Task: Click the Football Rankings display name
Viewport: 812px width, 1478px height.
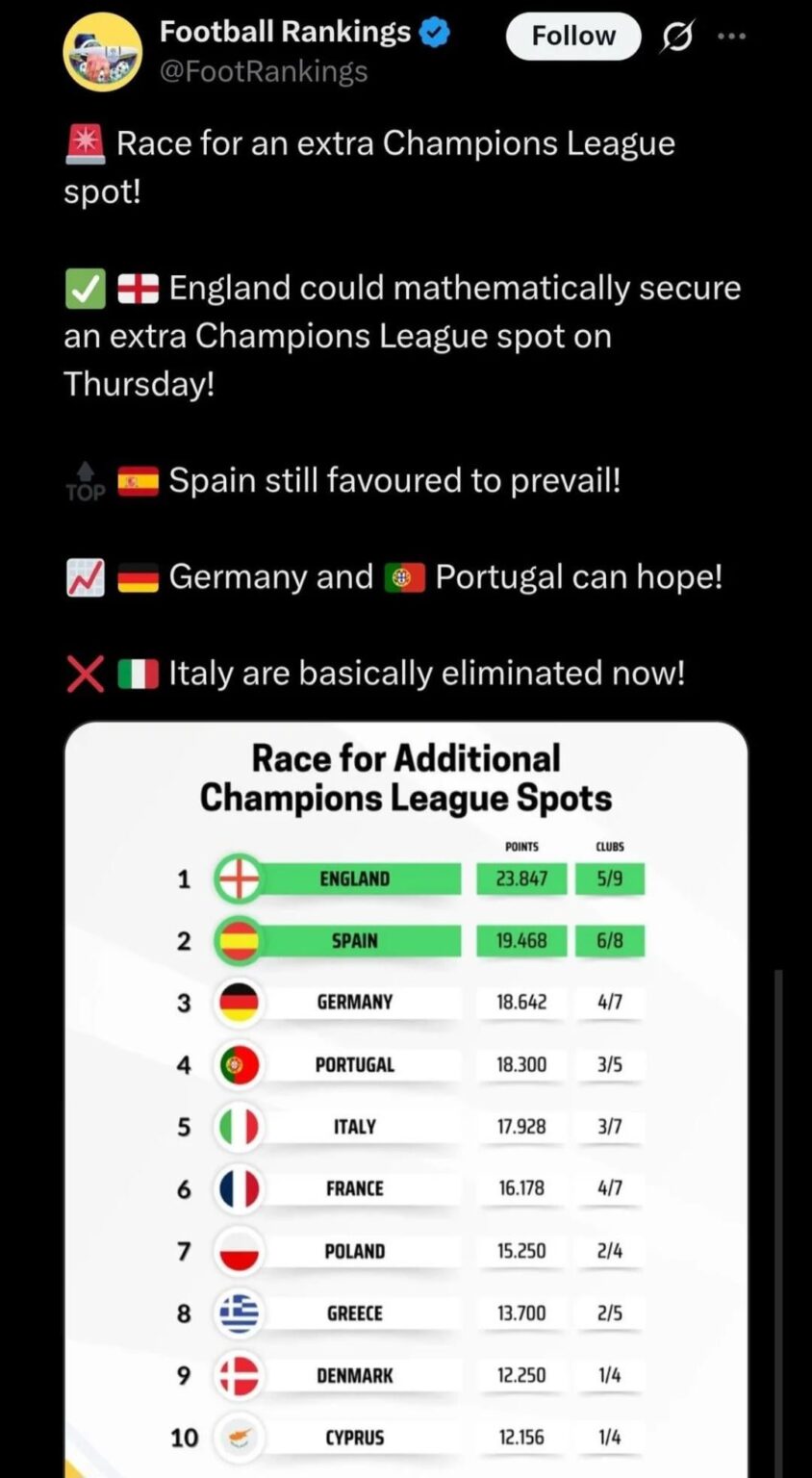Action: pyautogui.click(x=286, y=31)
